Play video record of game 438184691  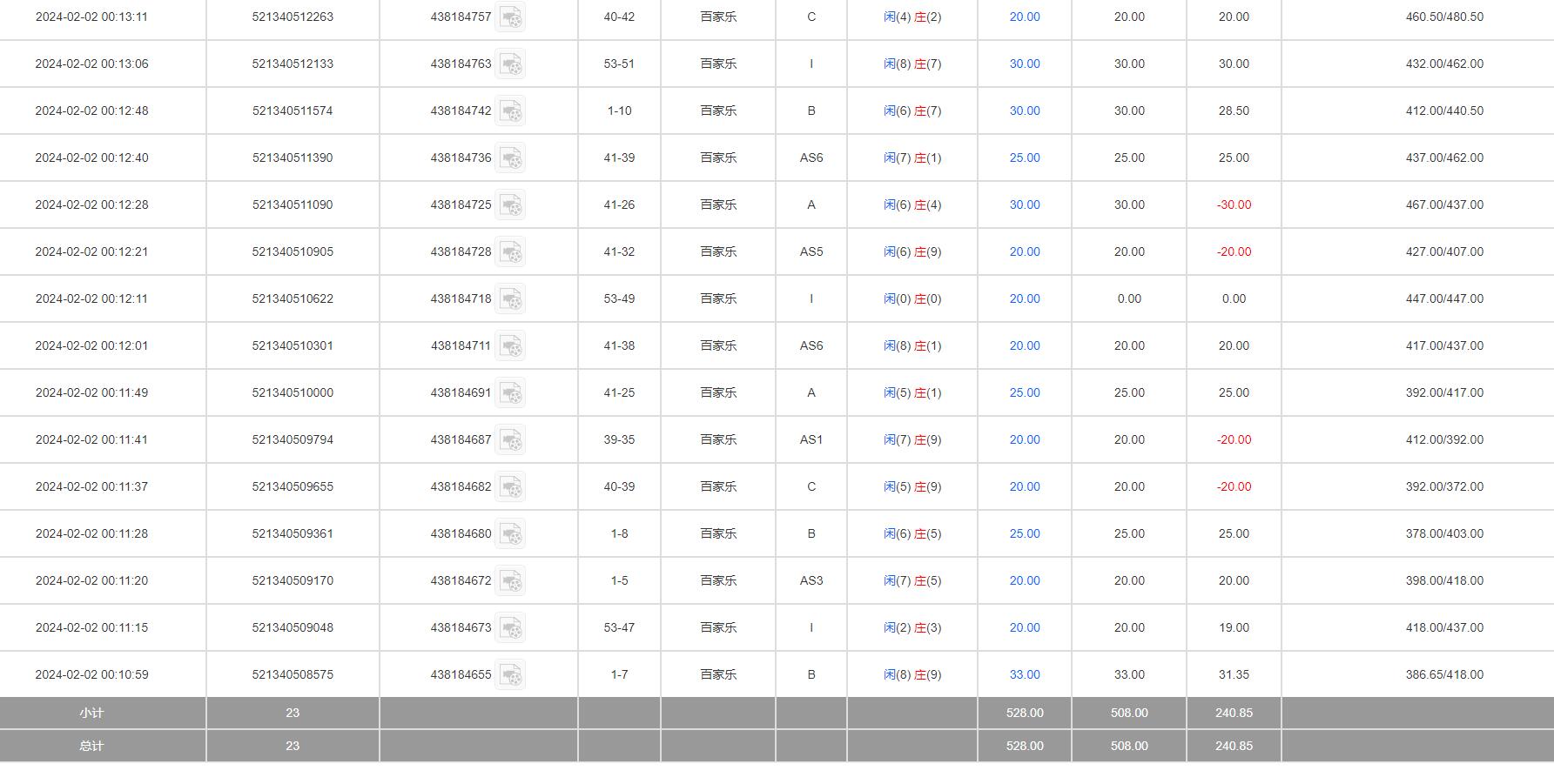[510, 393]
